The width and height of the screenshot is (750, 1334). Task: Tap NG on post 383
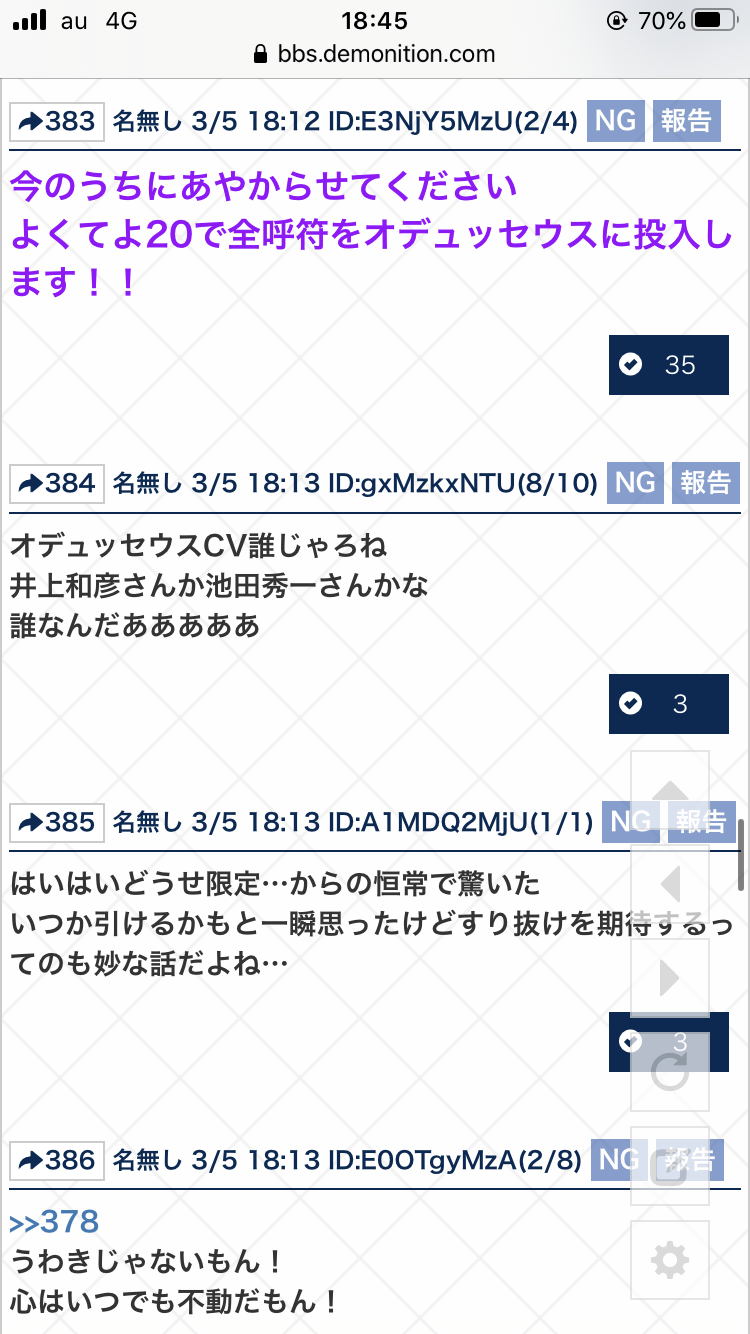pos(615,121)
